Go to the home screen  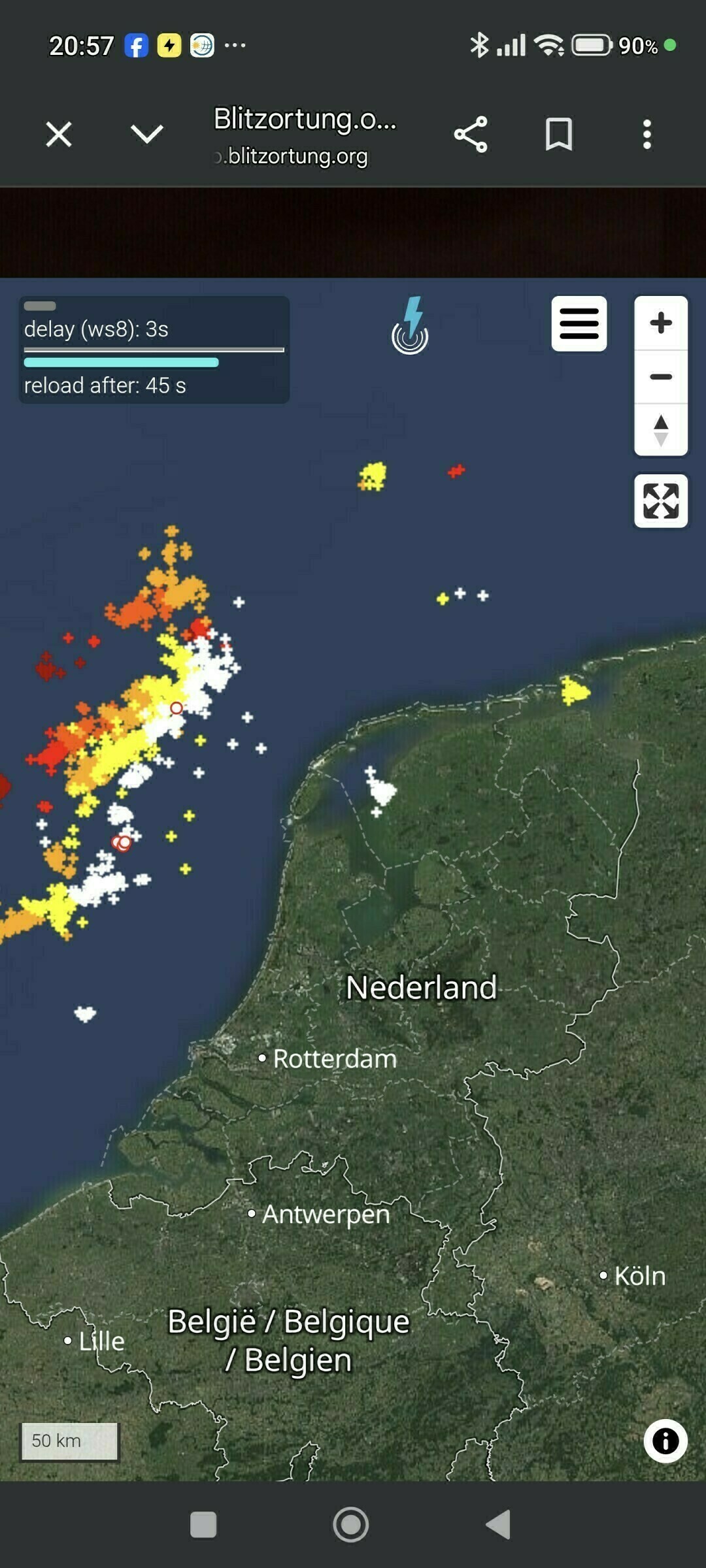(351, 1525)
